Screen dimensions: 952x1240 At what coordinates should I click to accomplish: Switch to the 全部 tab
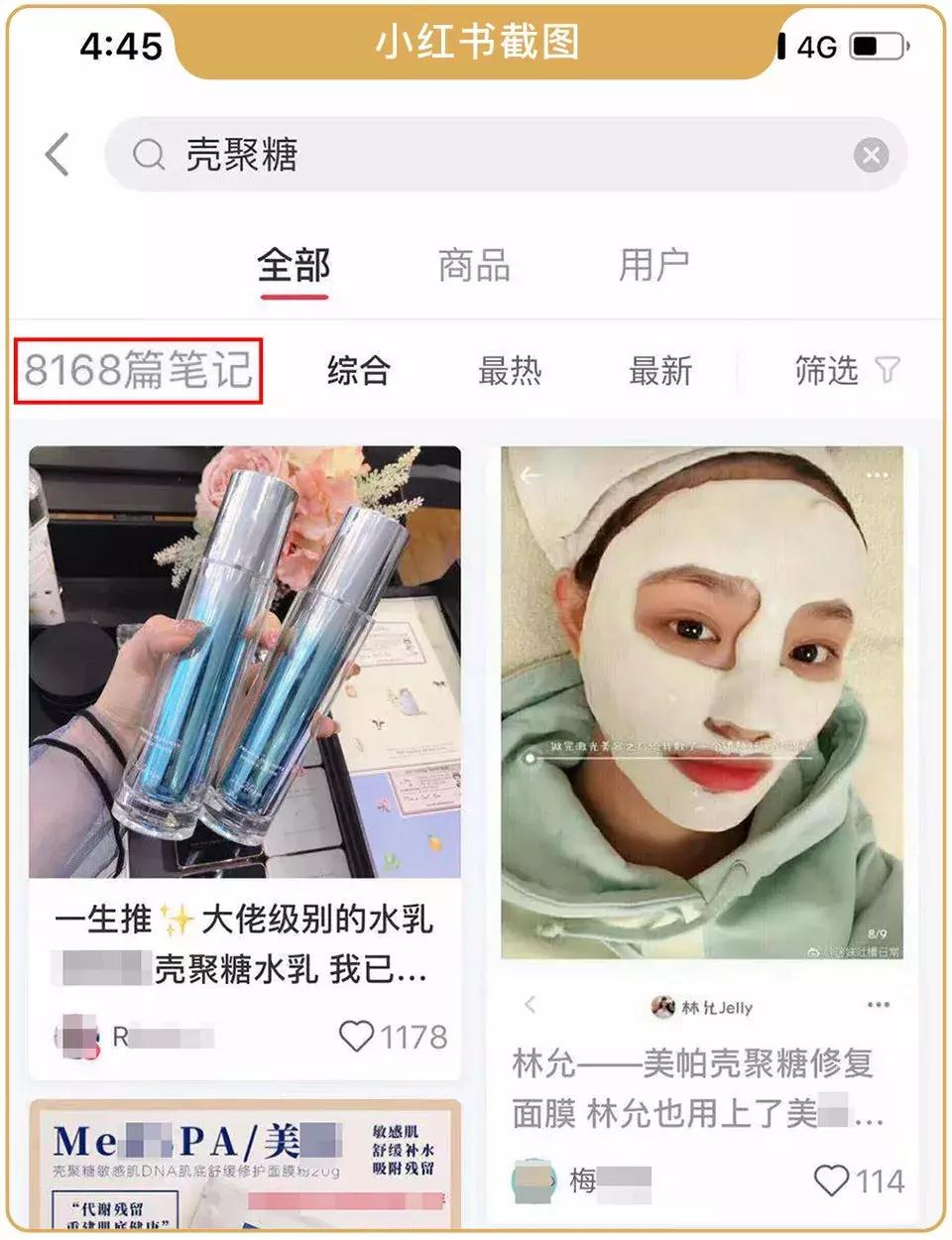coord(294,266)
